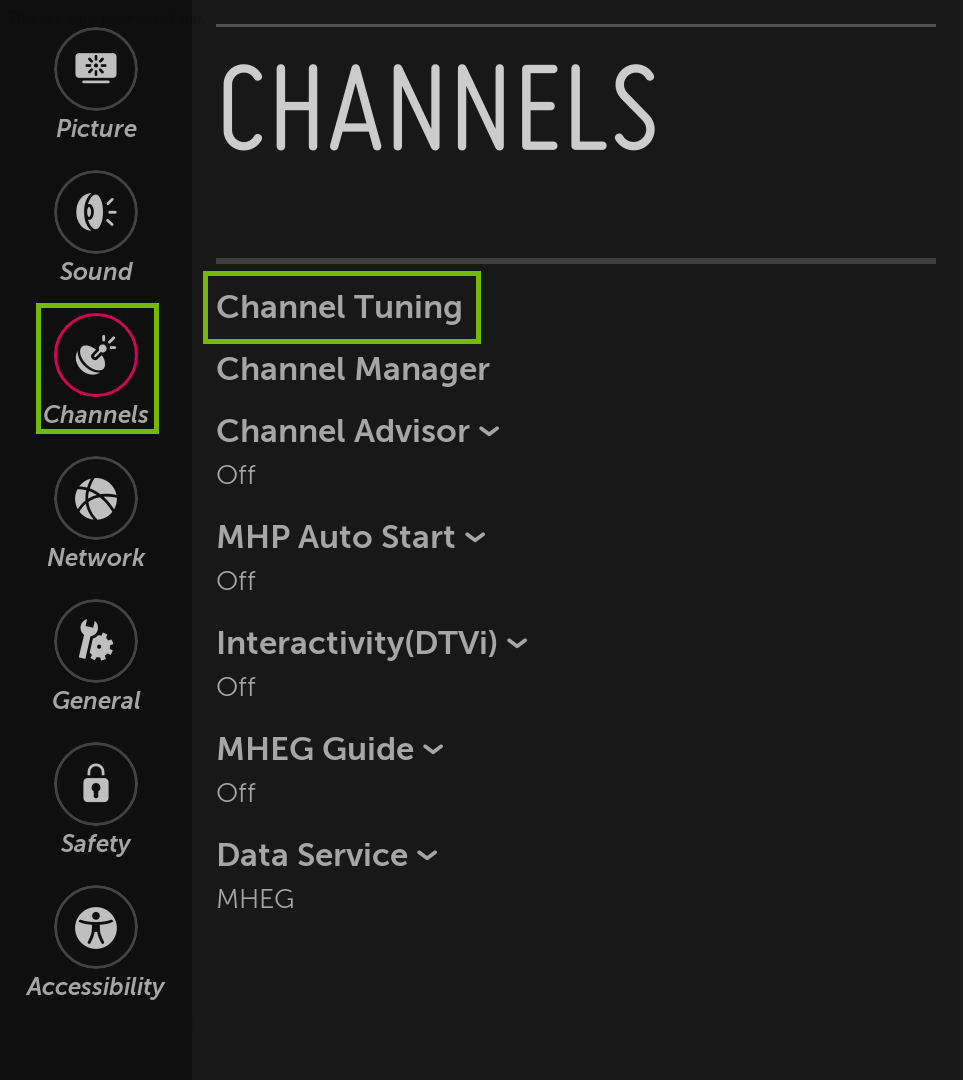Open Channel Tuning
Screen dimensions: 963x1080
[340, 307]
